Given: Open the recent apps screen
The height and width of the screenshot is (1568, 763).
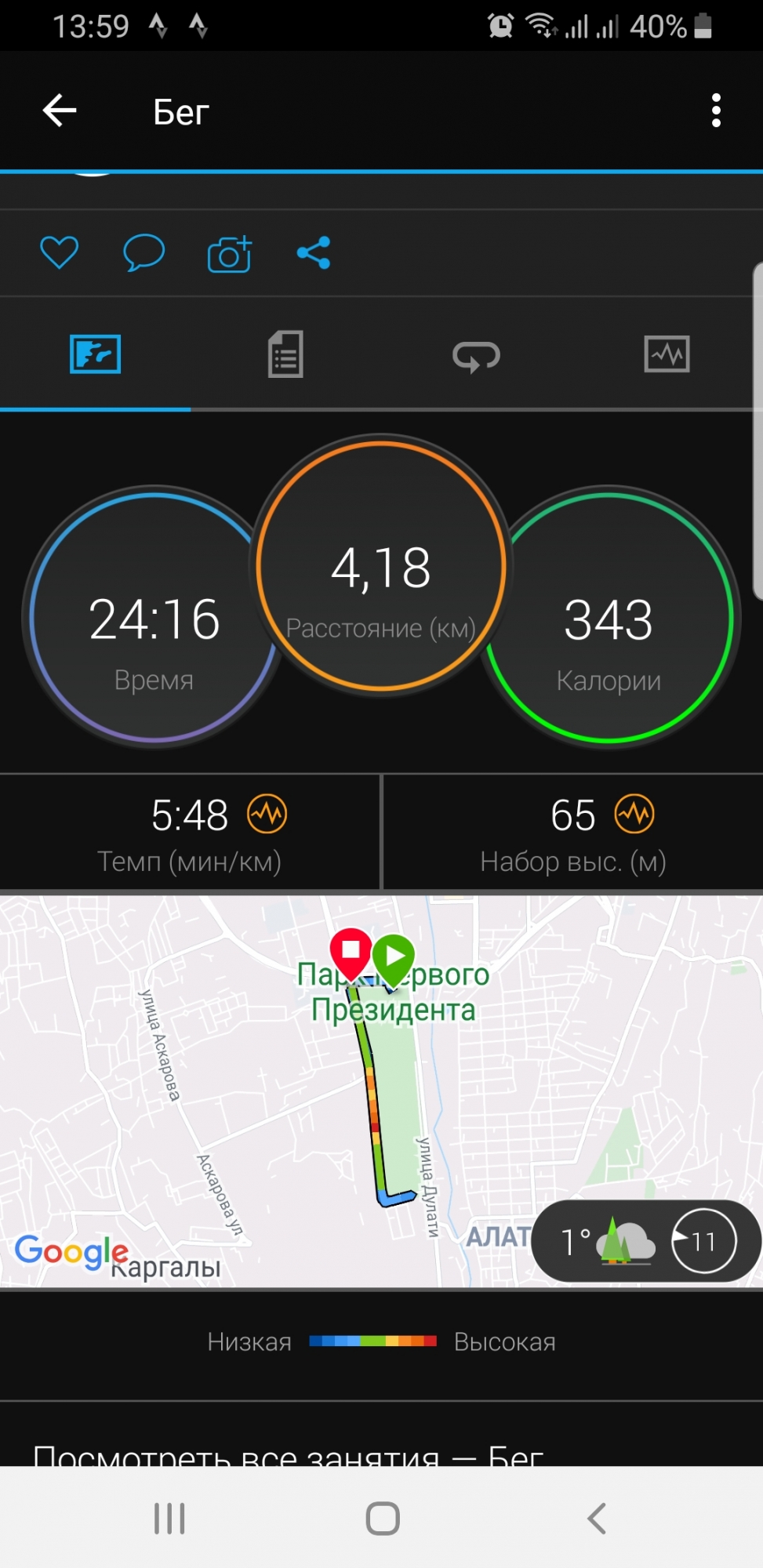Looking at the screenshot, I should pyautogui.click(x=169, y=1519).
